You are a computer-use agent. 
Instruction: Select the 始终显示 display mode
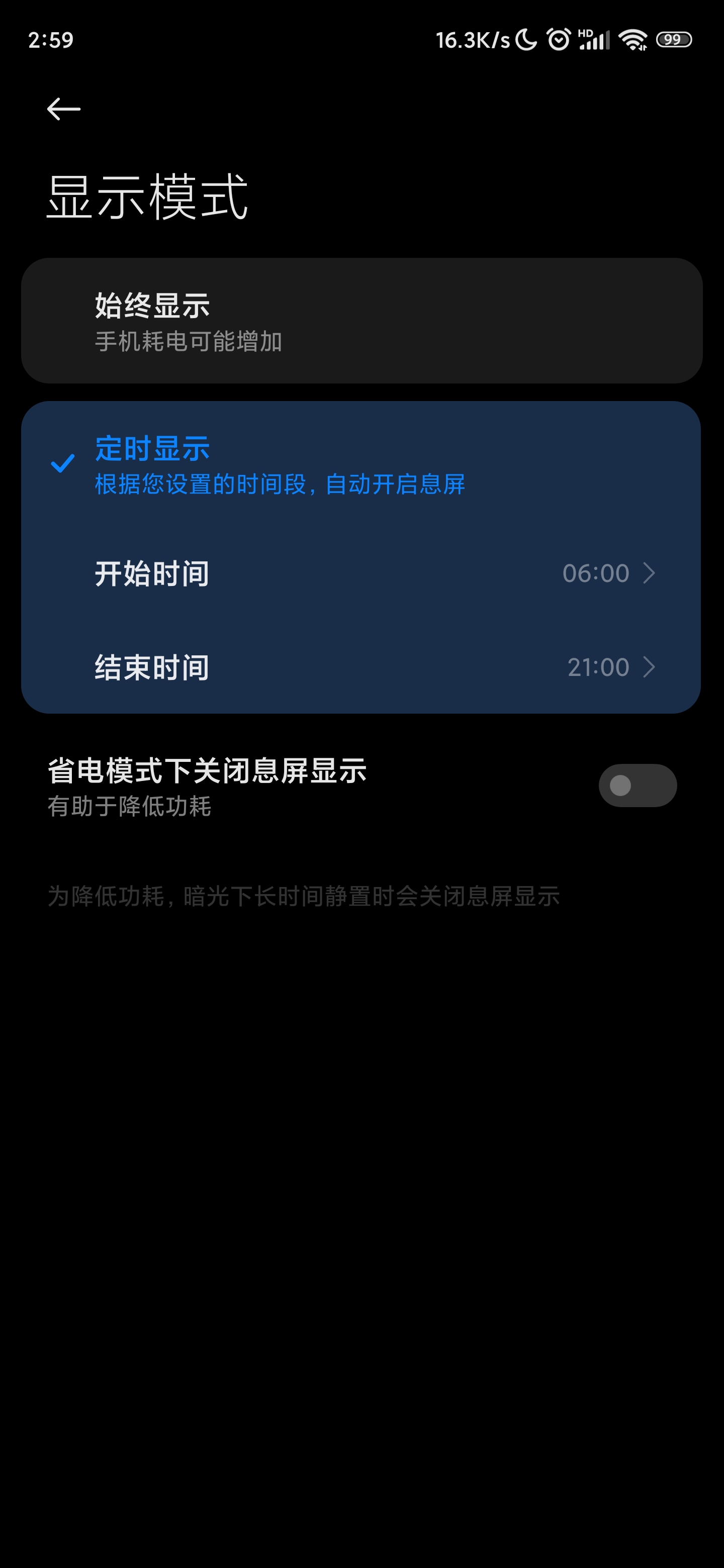tap(361, 321)
